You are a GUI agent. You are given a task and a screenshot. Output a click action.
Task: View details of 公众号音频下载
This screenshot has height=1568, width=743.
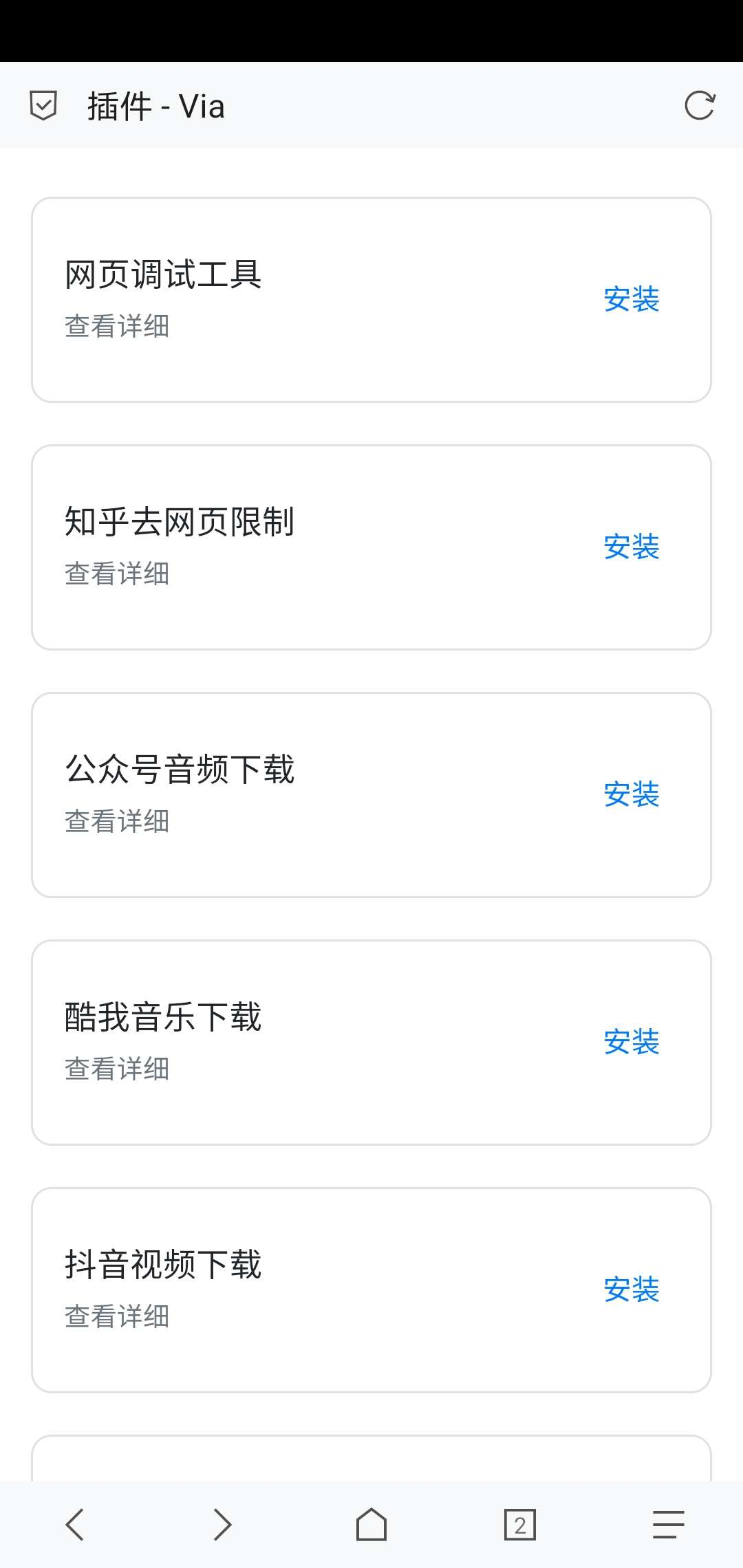pos(117,822)
